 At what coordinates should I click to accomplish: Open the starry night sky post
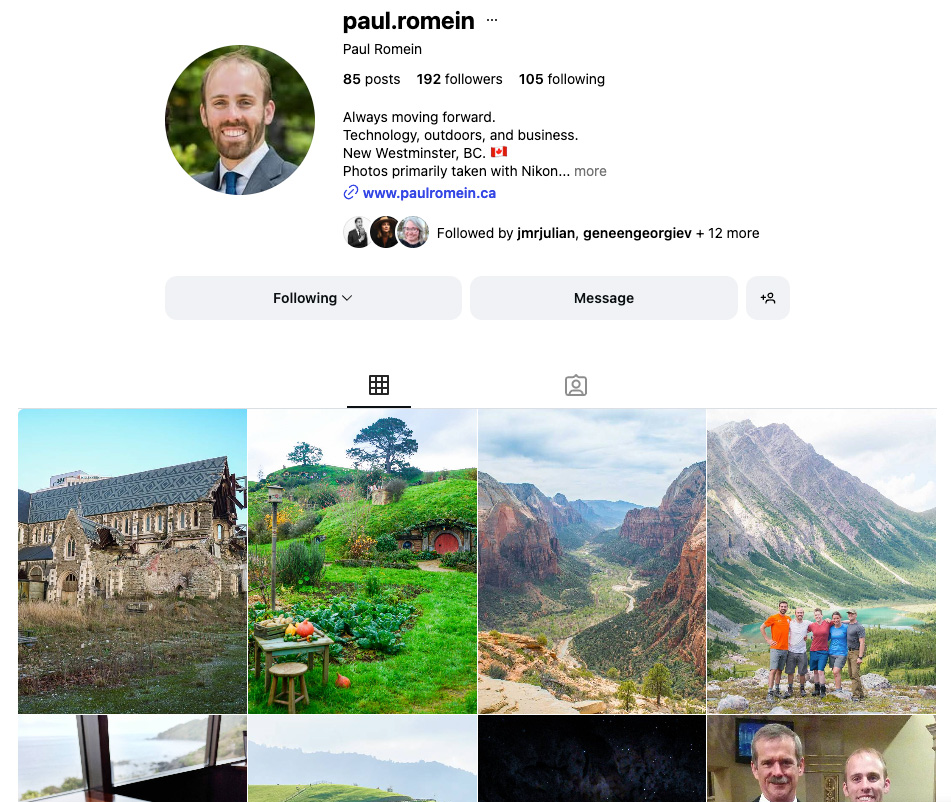[x=592, y=760]
